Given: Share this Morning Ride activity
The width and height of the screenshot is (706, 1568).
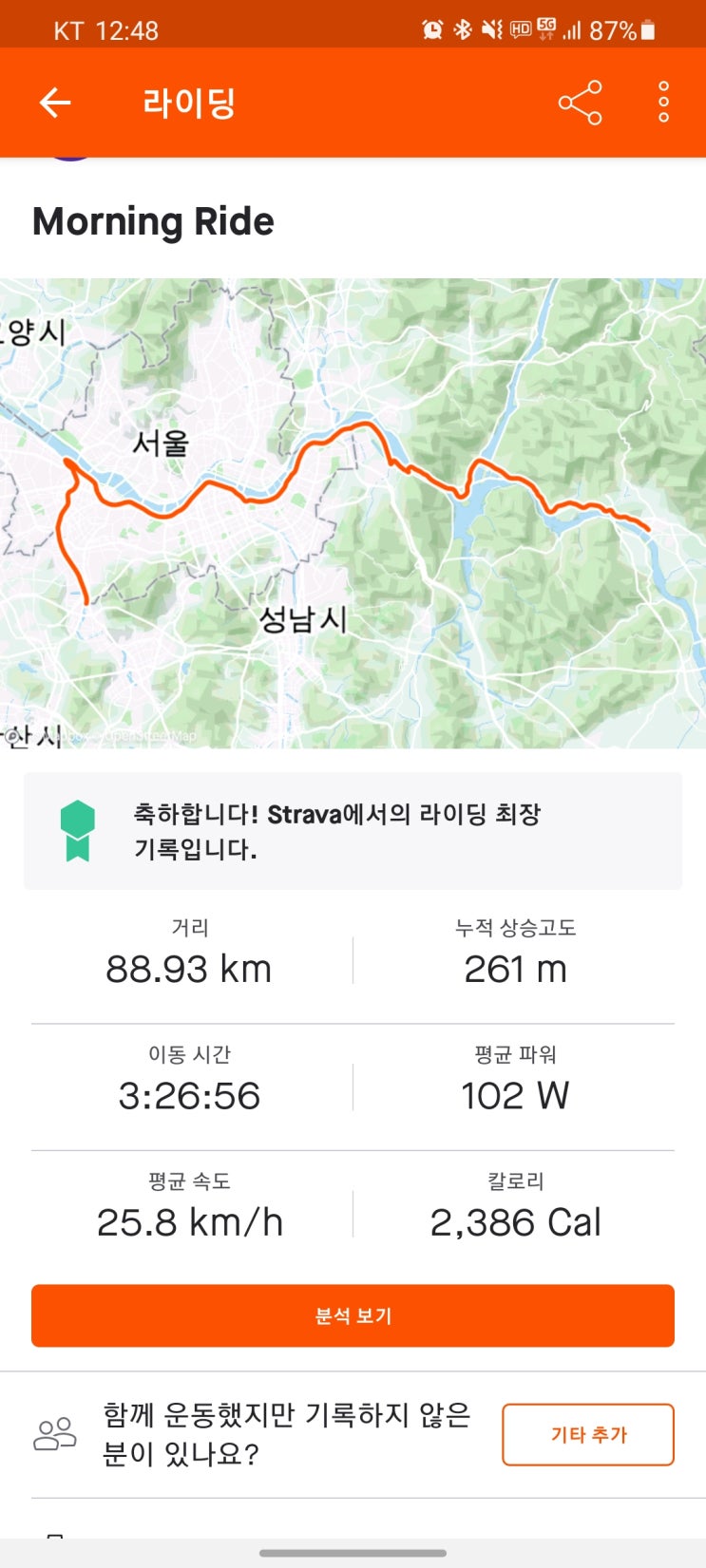Looking at the screenshot, I should pos(580,103).
